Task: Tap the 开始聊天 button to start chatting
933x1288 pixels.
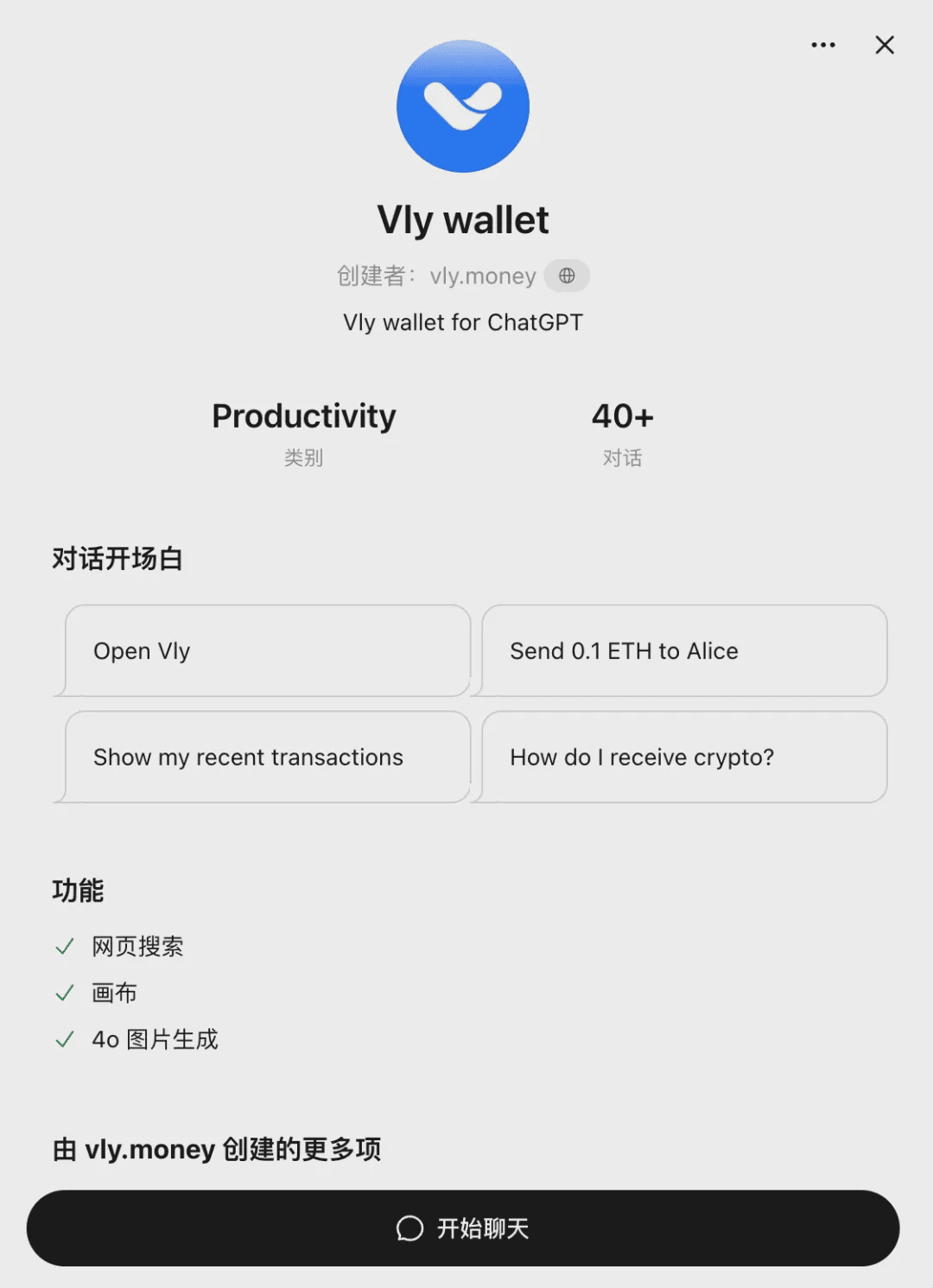Action: coord(463,1228)
